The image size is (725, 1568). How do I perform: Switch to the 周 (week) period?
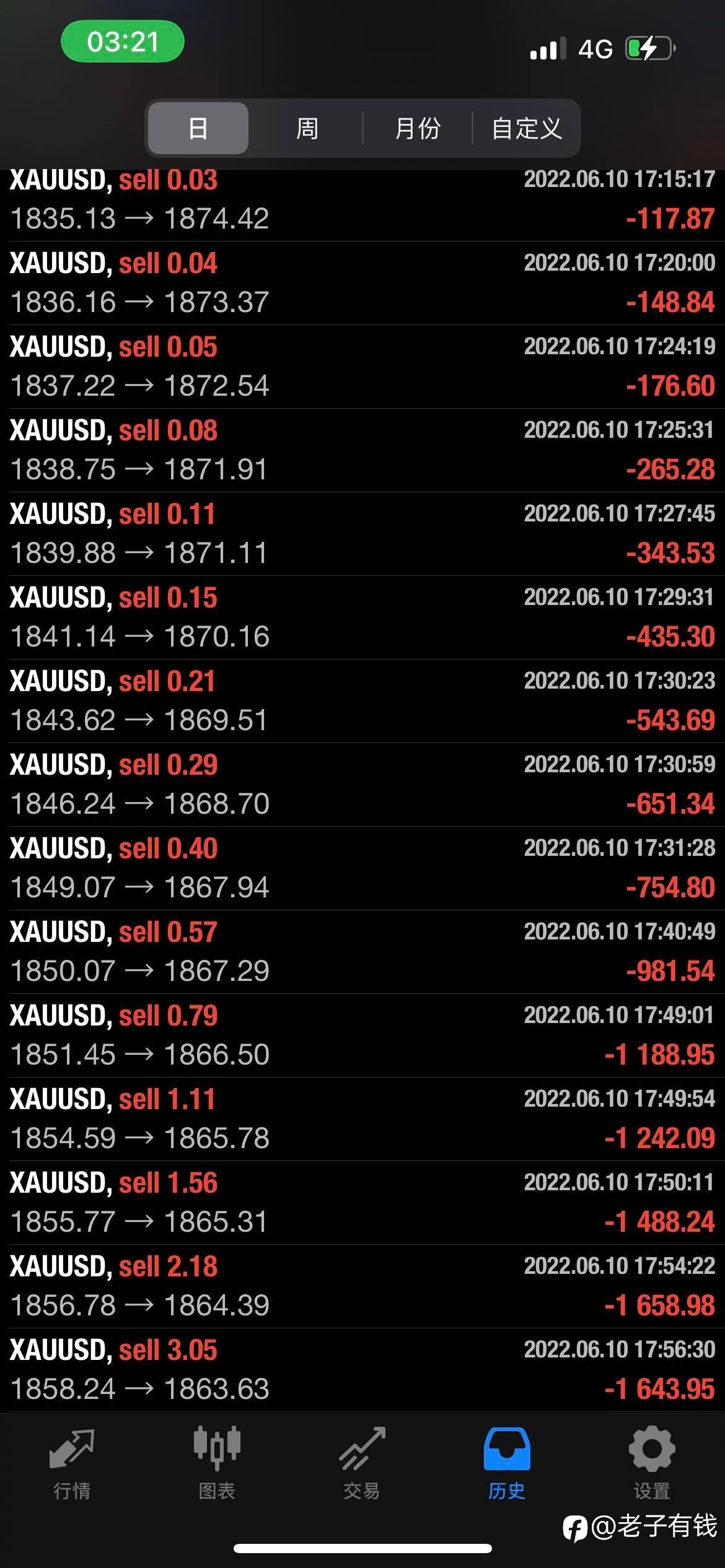[307, 128]
